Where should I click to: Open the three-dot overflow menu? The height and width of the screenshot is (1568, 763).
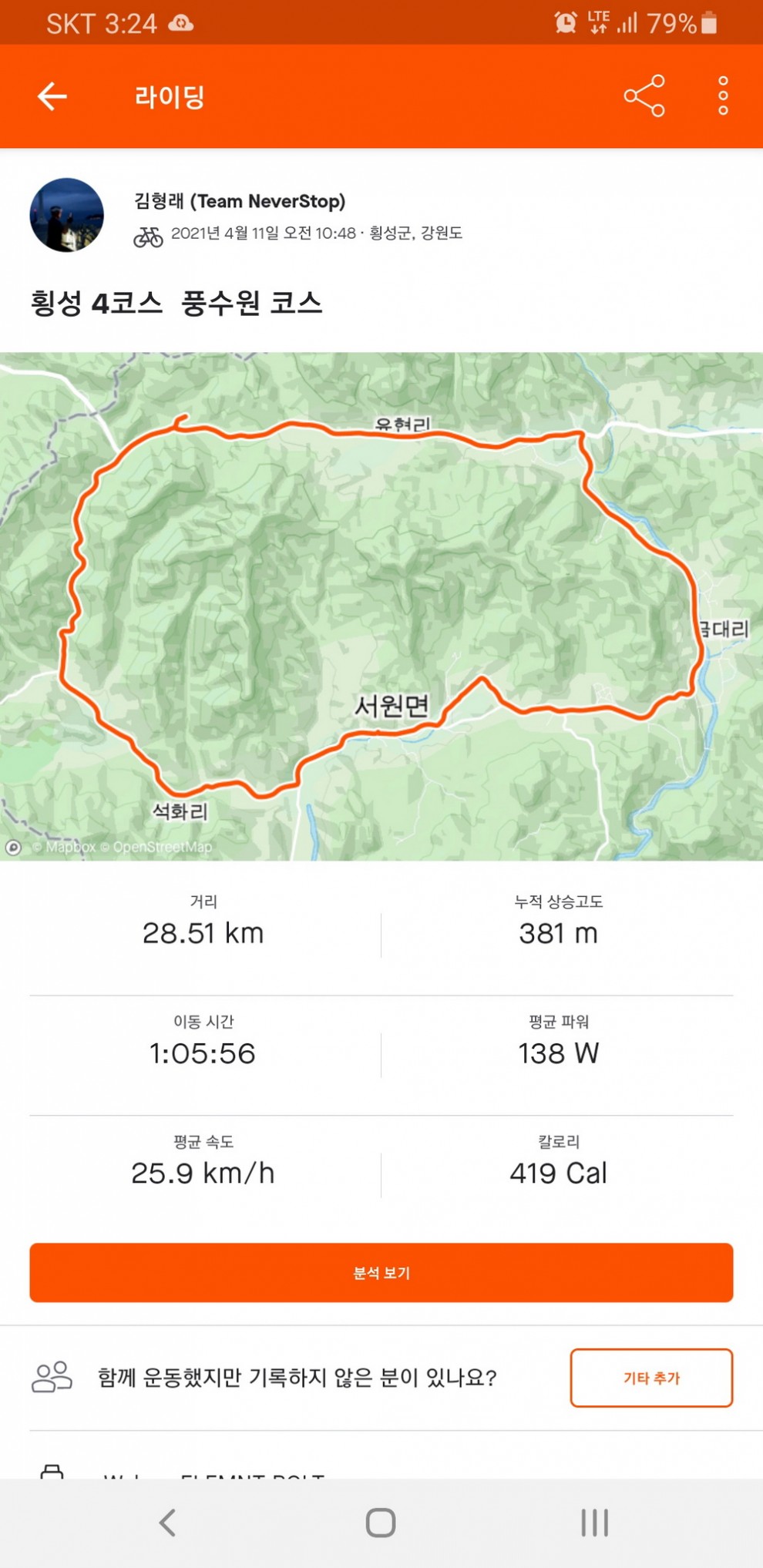pyautogui.click(x=722, y=96)
